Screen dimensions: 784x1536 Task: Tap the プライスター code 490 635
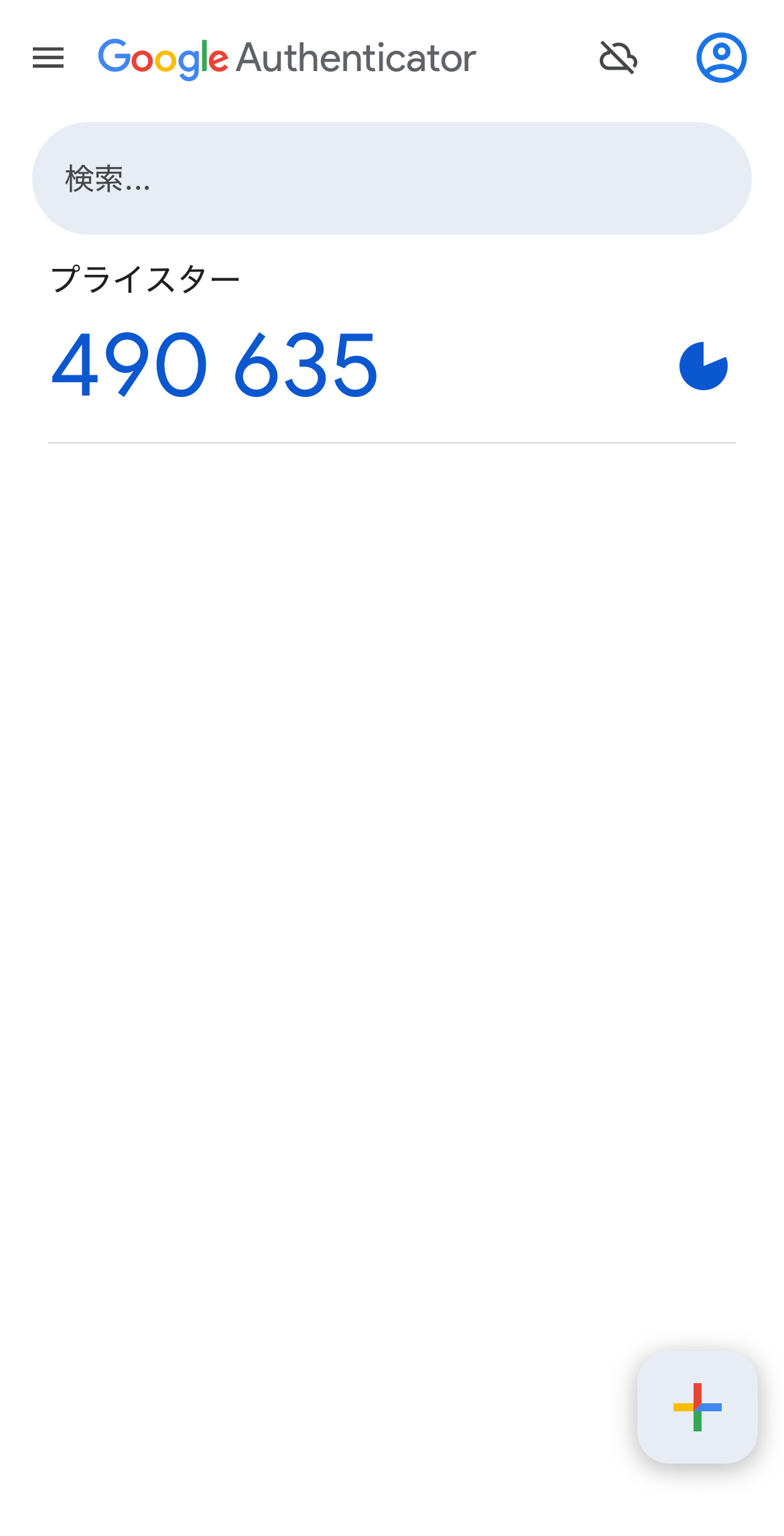click(215, 366)
